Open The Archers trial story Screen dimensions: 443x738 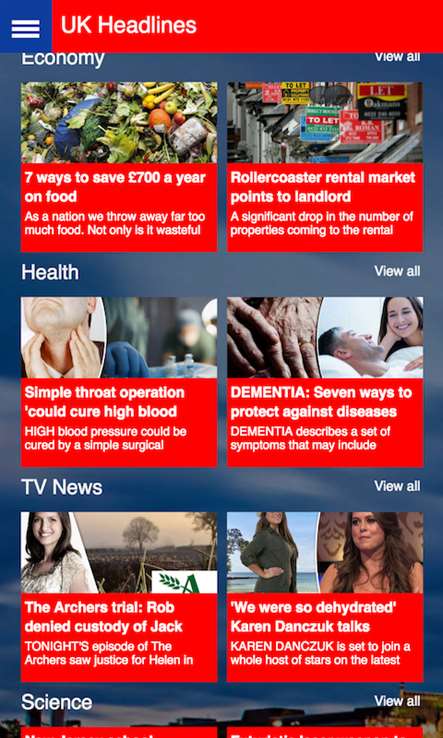pyautogui.click(x=119, y=597)
